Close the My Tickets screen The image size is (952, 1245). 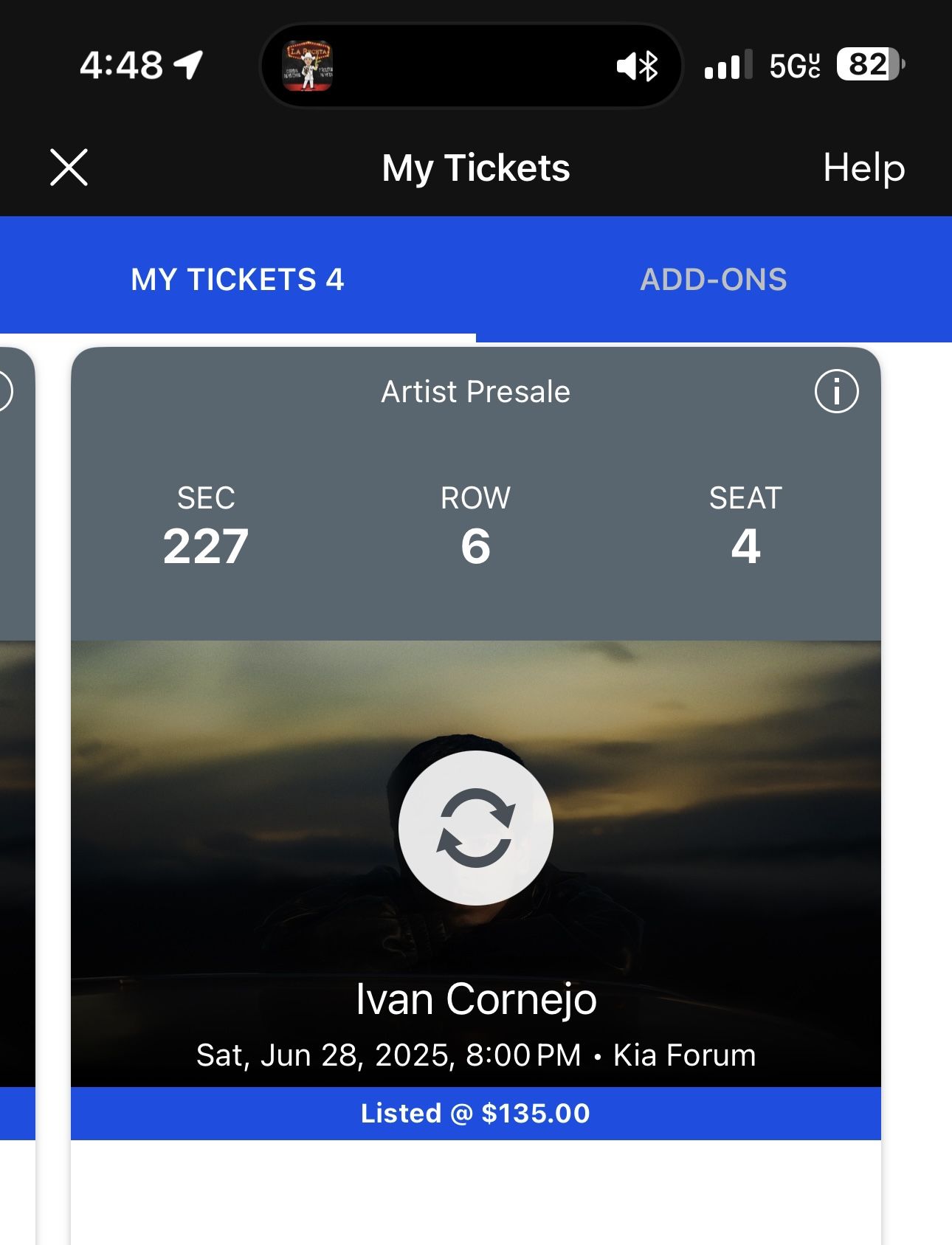70,168
